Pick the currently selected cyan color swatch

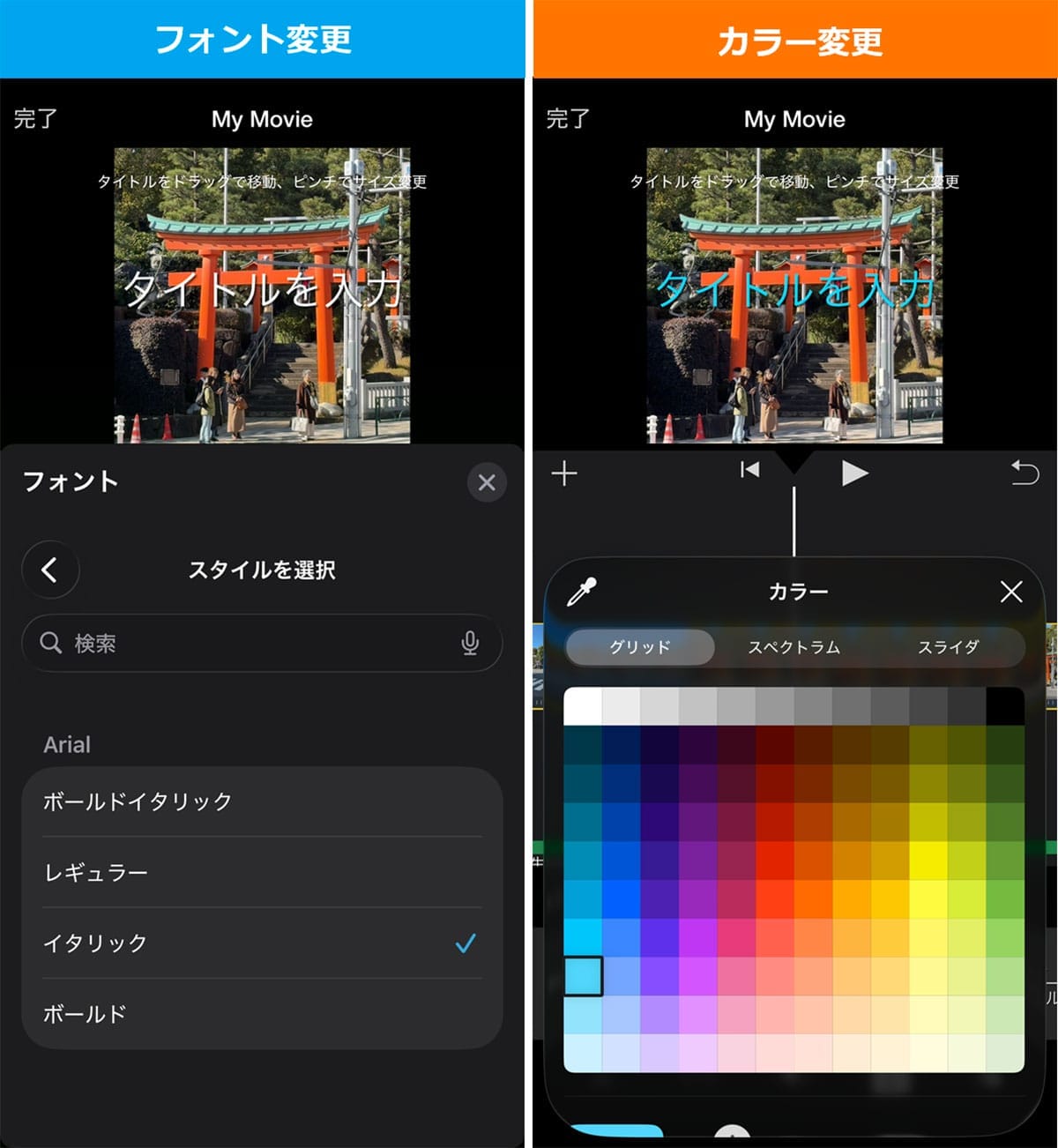pyautogui.click(x=582, y=974)
